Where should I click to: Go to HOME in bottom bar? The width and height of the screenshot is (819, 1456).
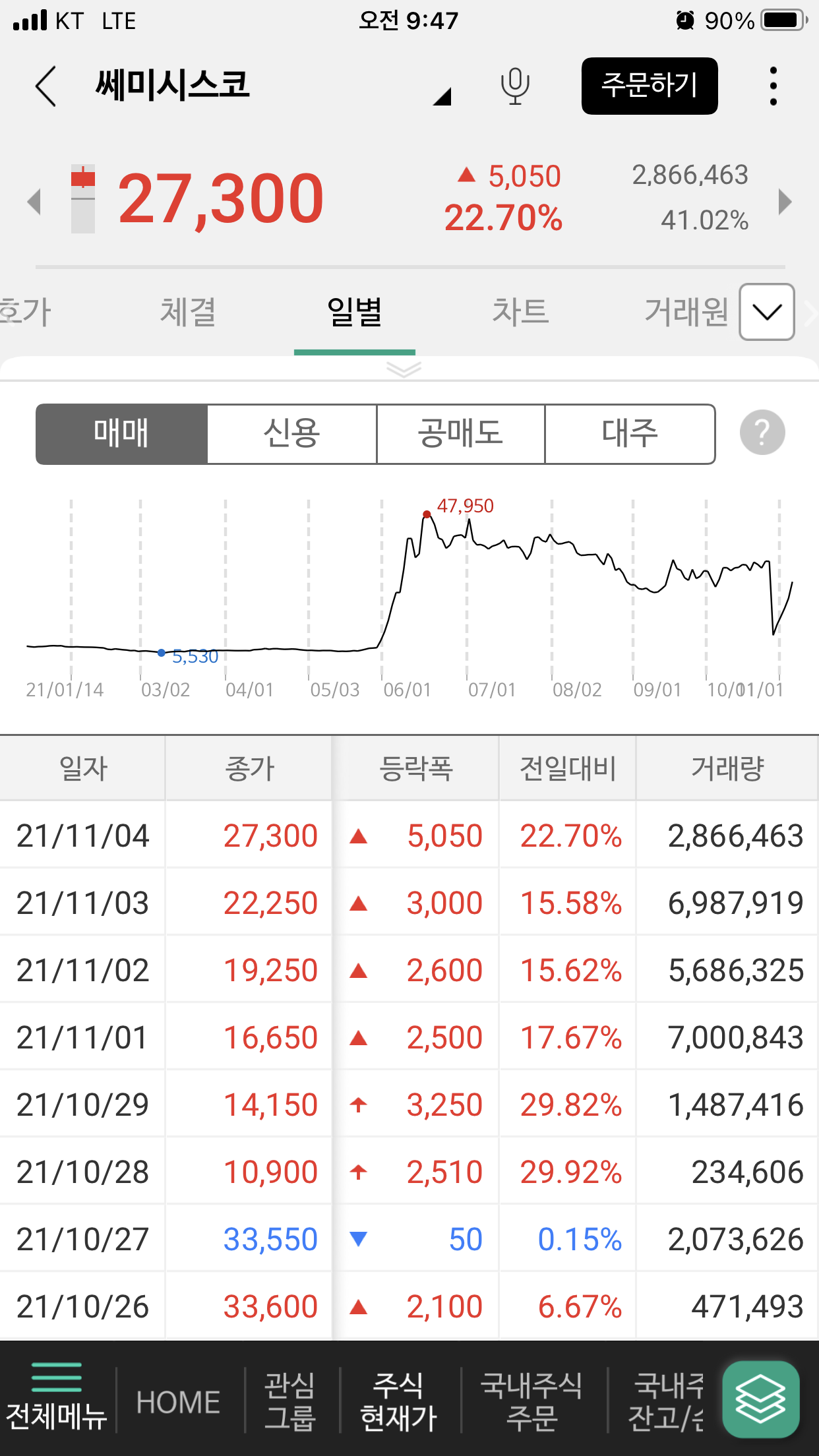tap(178, 1402)
